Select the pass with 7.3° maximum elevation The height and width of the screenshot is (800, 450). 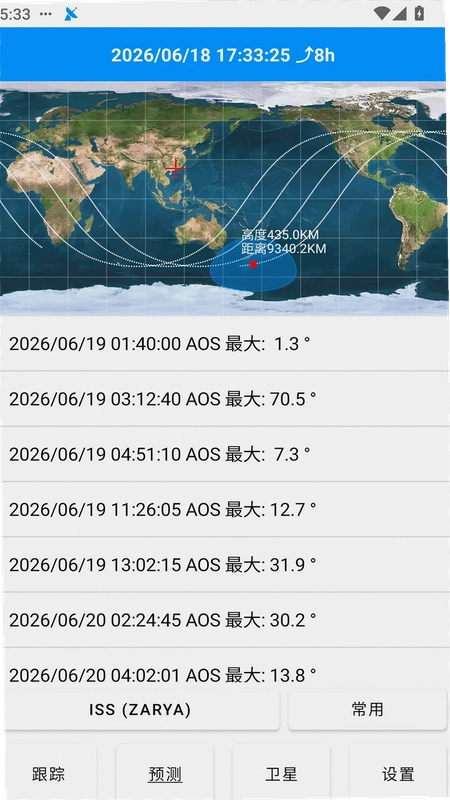tap(225, 454)
